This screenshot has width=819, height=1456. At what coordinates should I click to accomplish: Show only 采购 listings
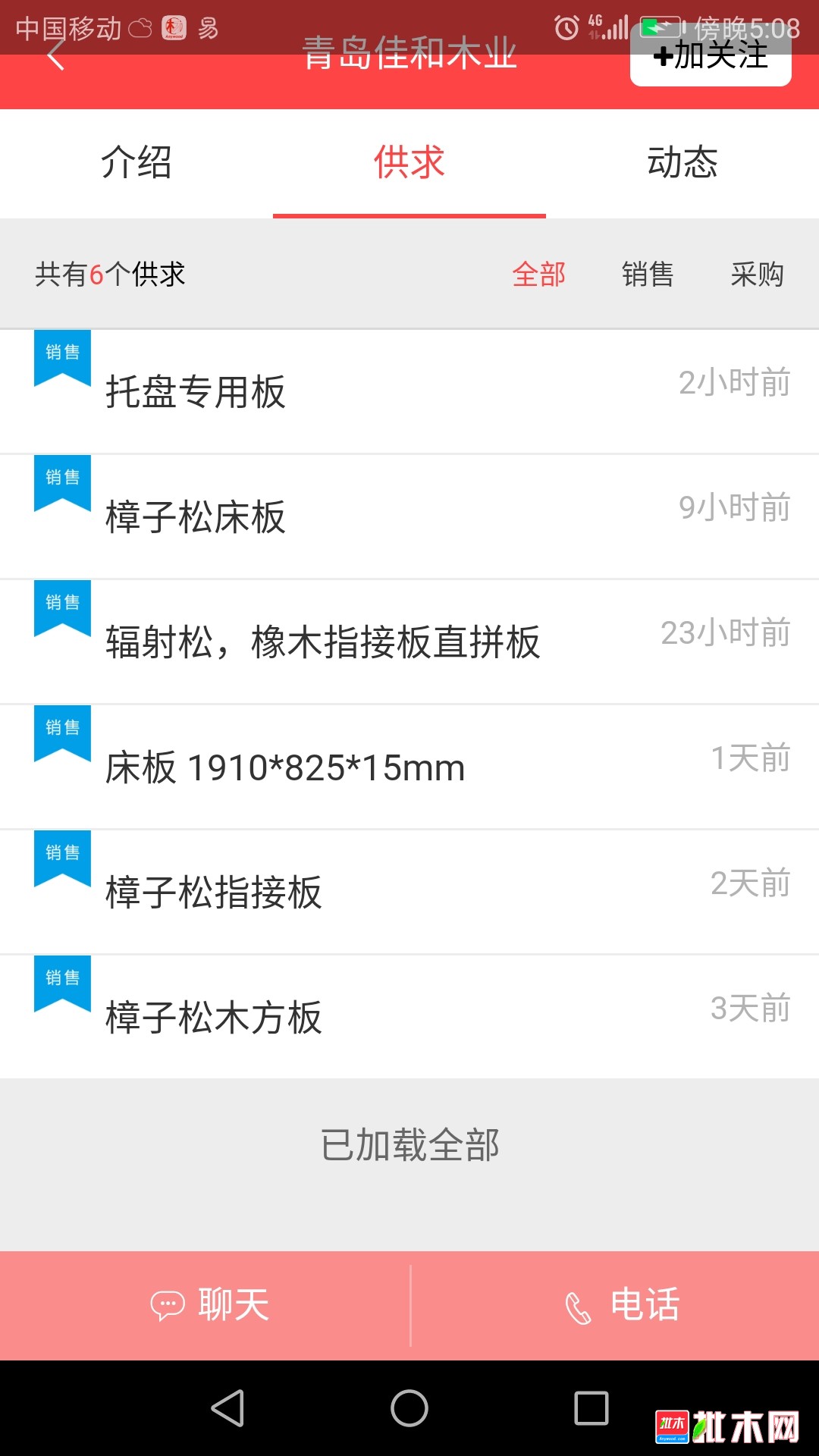pos(757,275)
